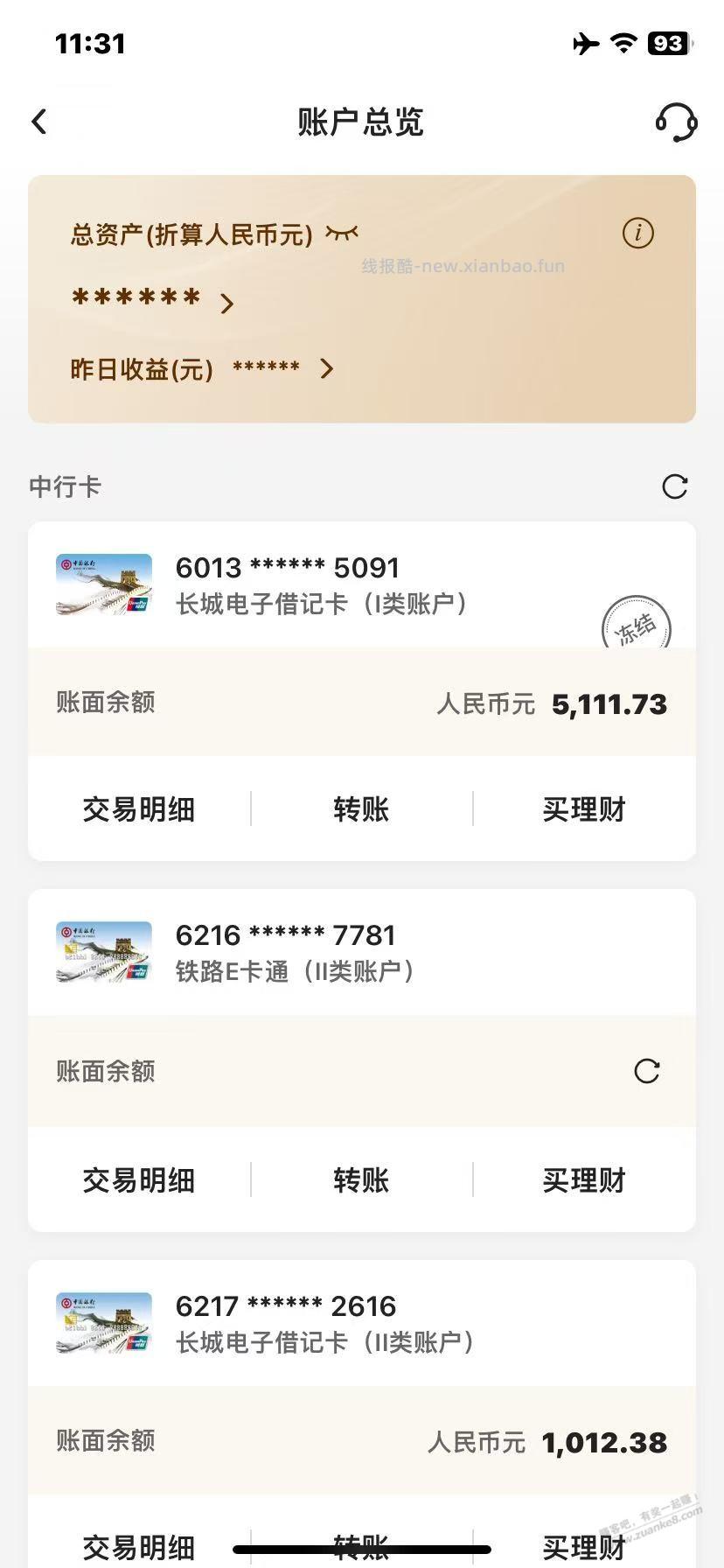
Task: Toggle visibility of 总资产 with the eye icon
Action: (x=341, y=233)
